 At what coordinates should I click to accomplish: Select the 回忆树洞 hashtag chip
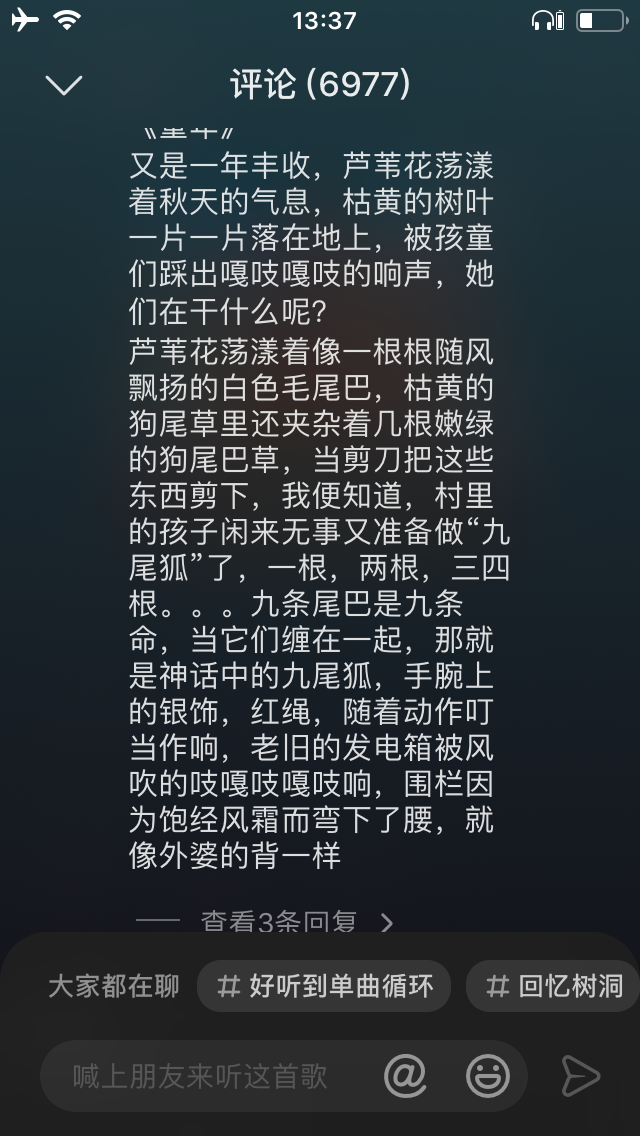554,986
